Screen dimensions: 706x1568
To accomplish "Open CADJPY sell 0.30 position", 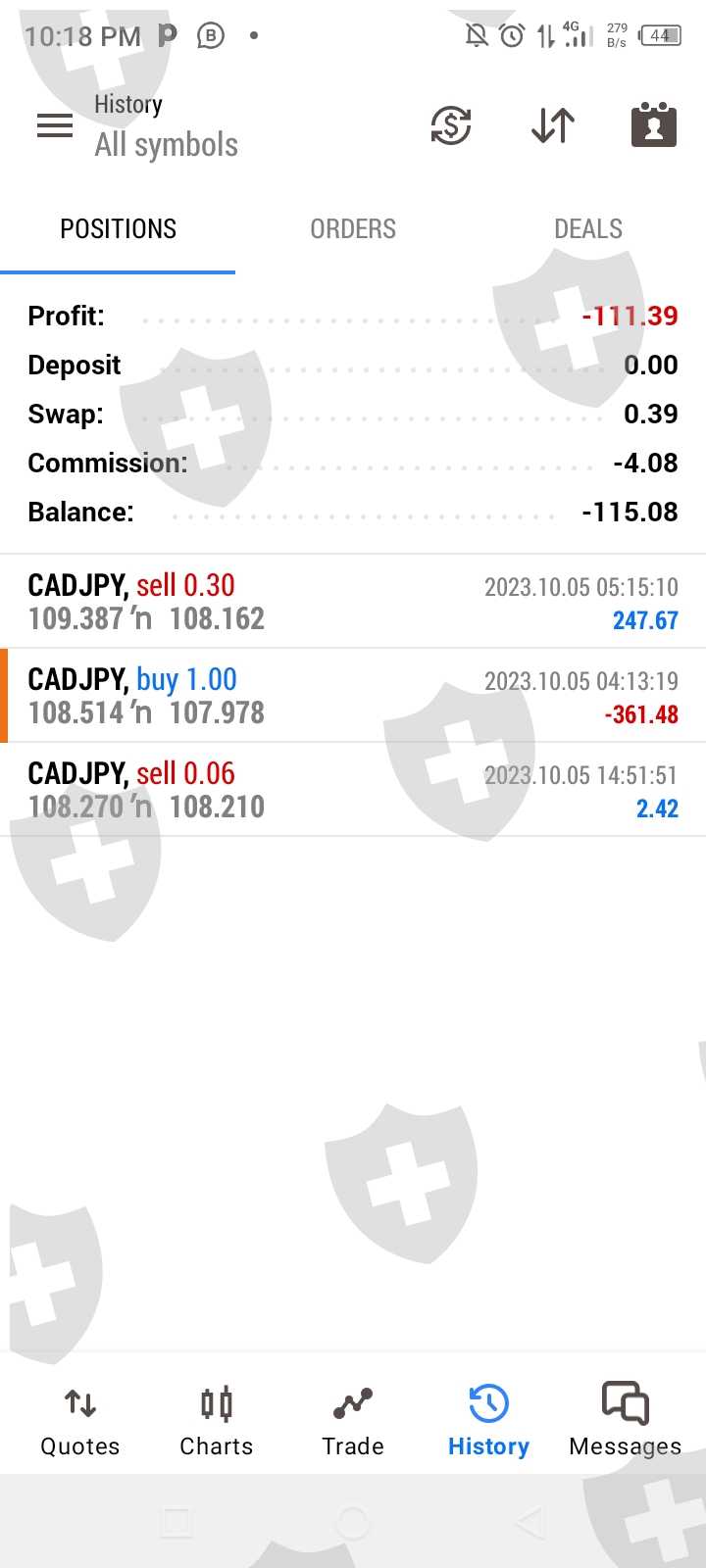I will pos(353,602).
